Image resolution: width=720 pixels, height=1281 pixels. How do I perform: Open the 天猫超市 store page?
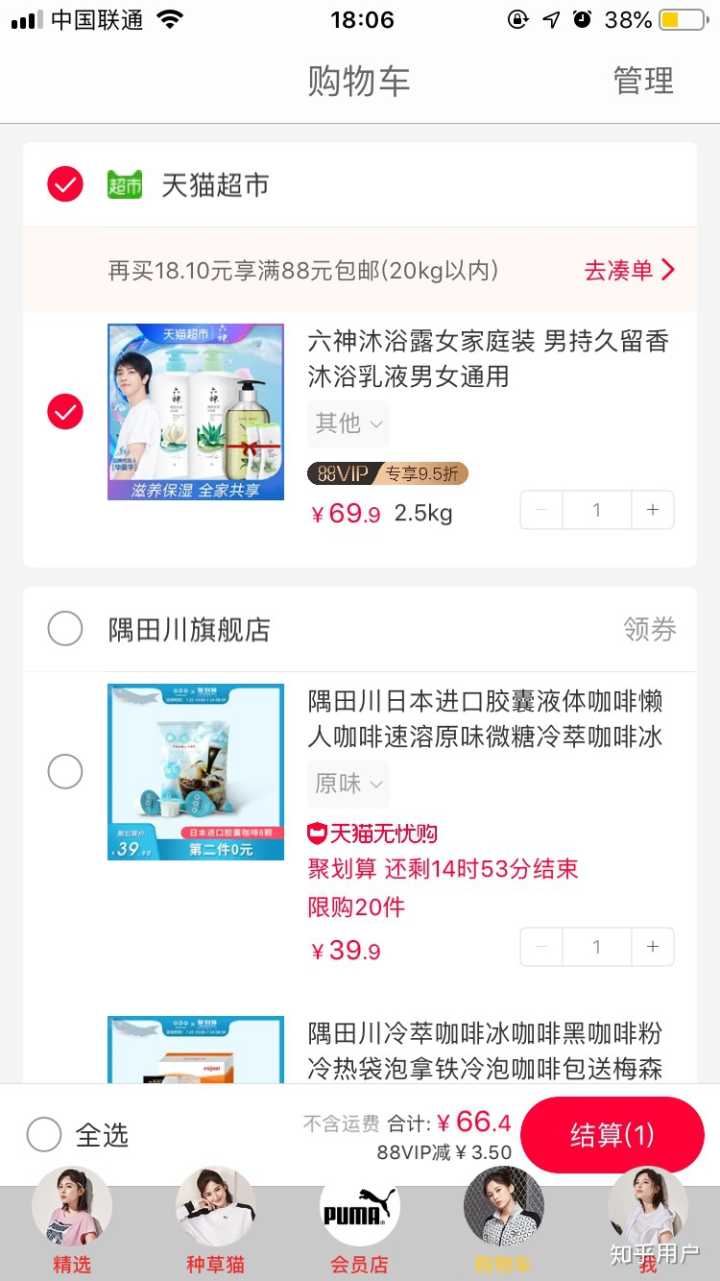pyautogui.click(x=215, y=185)
